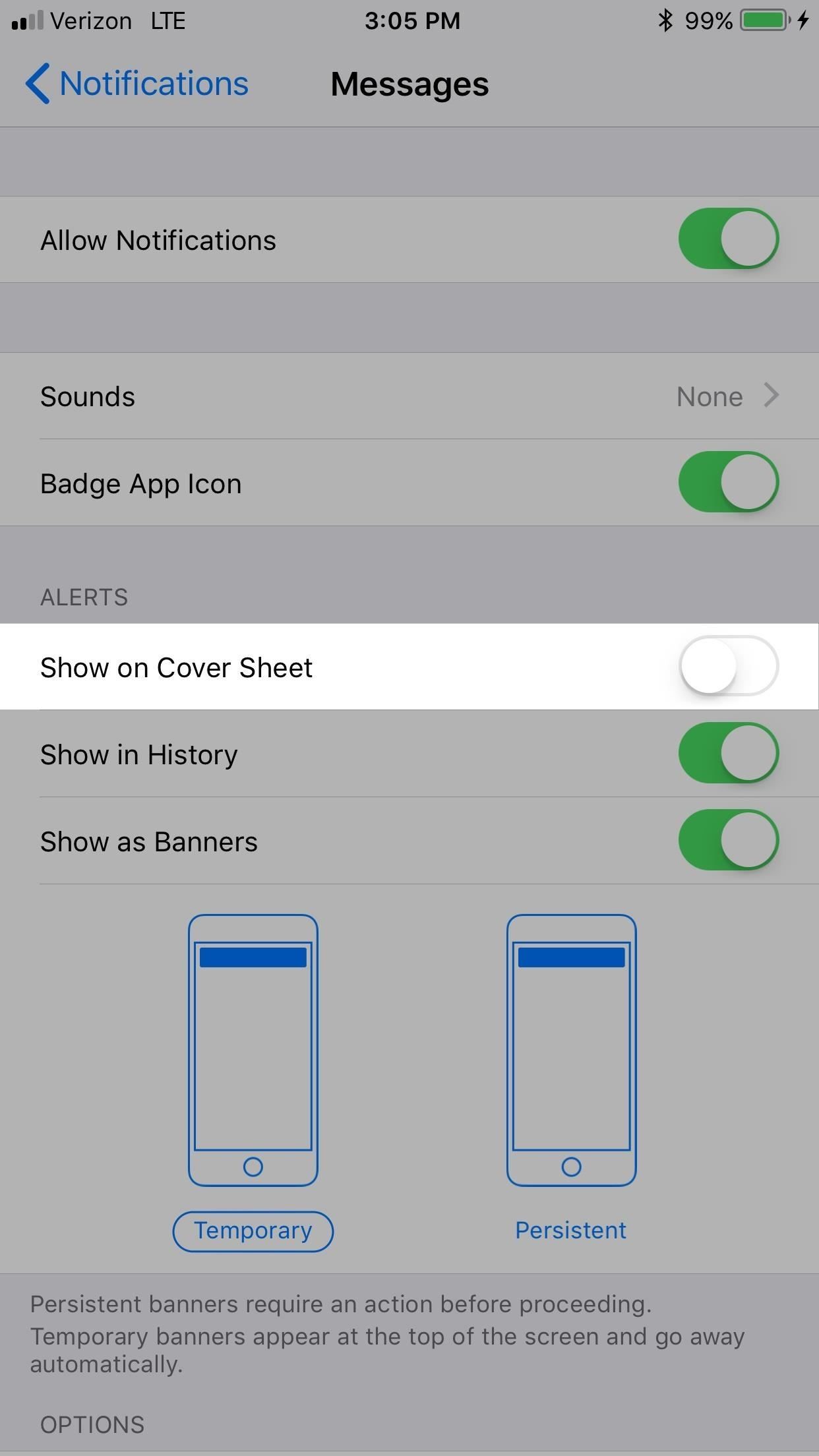The height and width of the screenshot is (1456, 819).
Task: Turn off Allow Notifications switch
Action: (728, 239)
